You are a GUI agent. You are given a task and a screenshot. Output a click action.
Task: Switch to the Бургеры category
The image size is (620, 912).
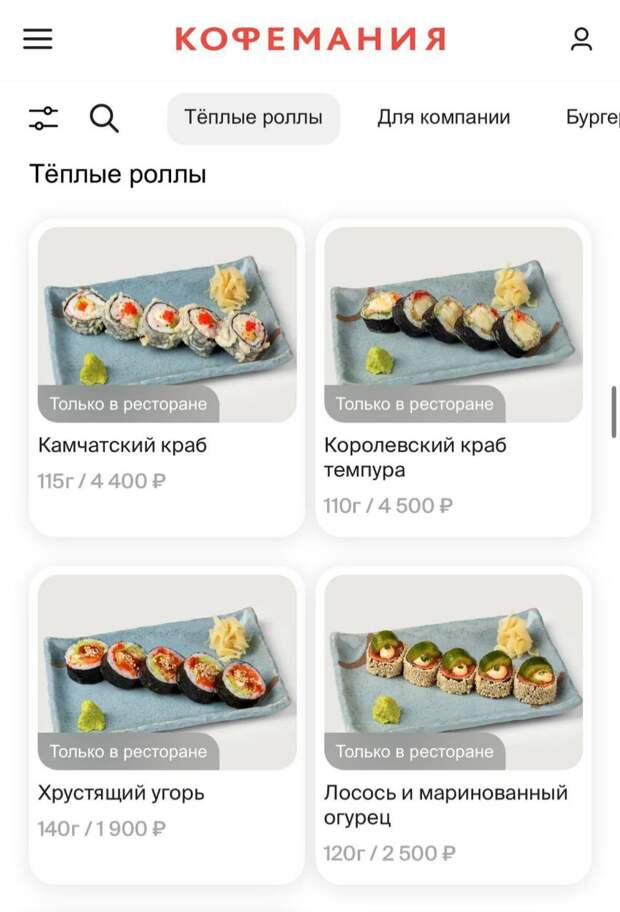(594, 118)
